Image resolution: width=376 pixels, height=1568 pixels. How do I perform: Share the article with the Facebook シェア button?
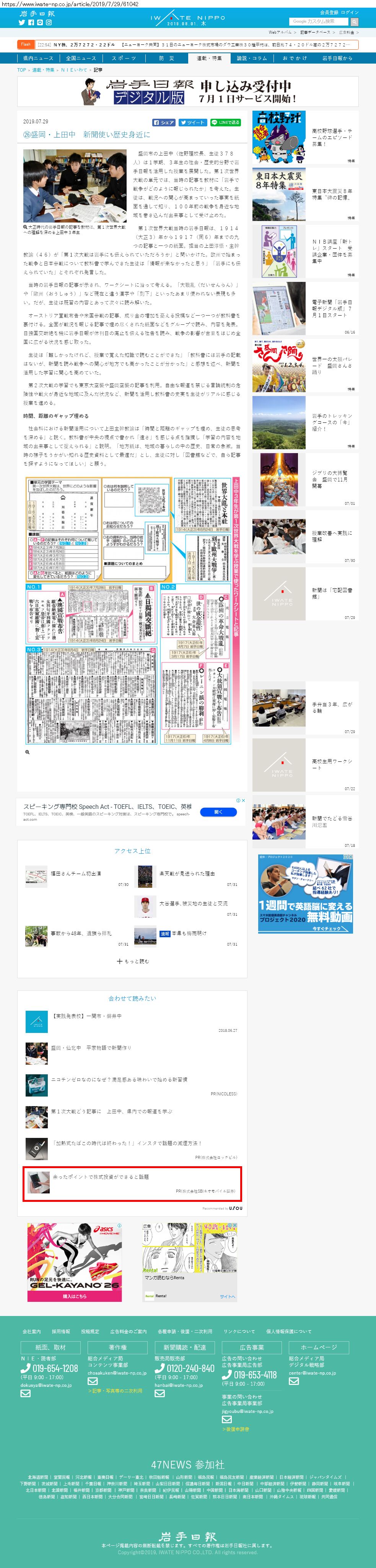[164, 122]
